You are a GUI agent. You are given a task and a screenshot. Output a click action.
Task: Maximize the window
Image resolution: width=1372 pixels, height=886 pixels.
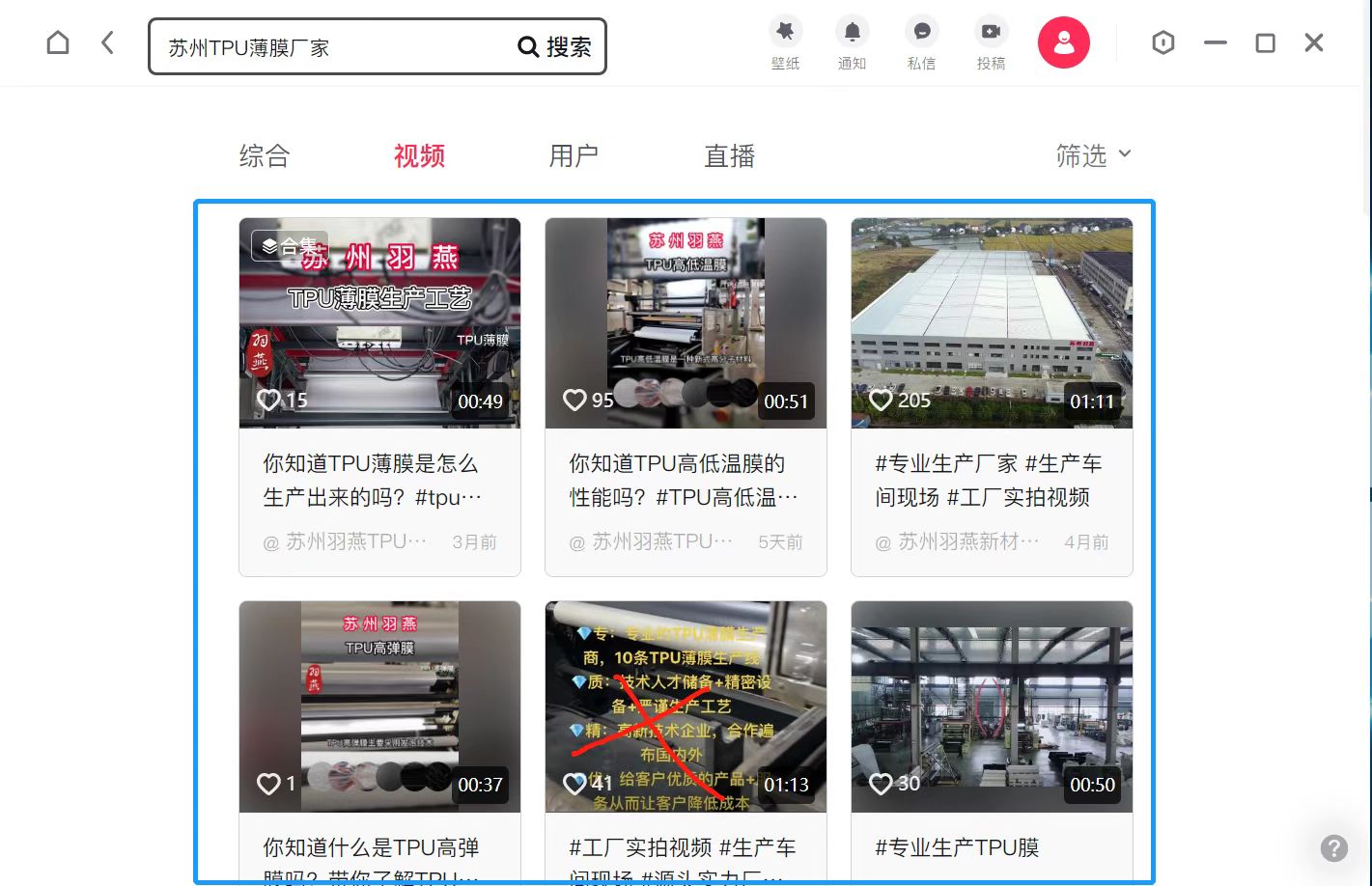(1265, 42)
